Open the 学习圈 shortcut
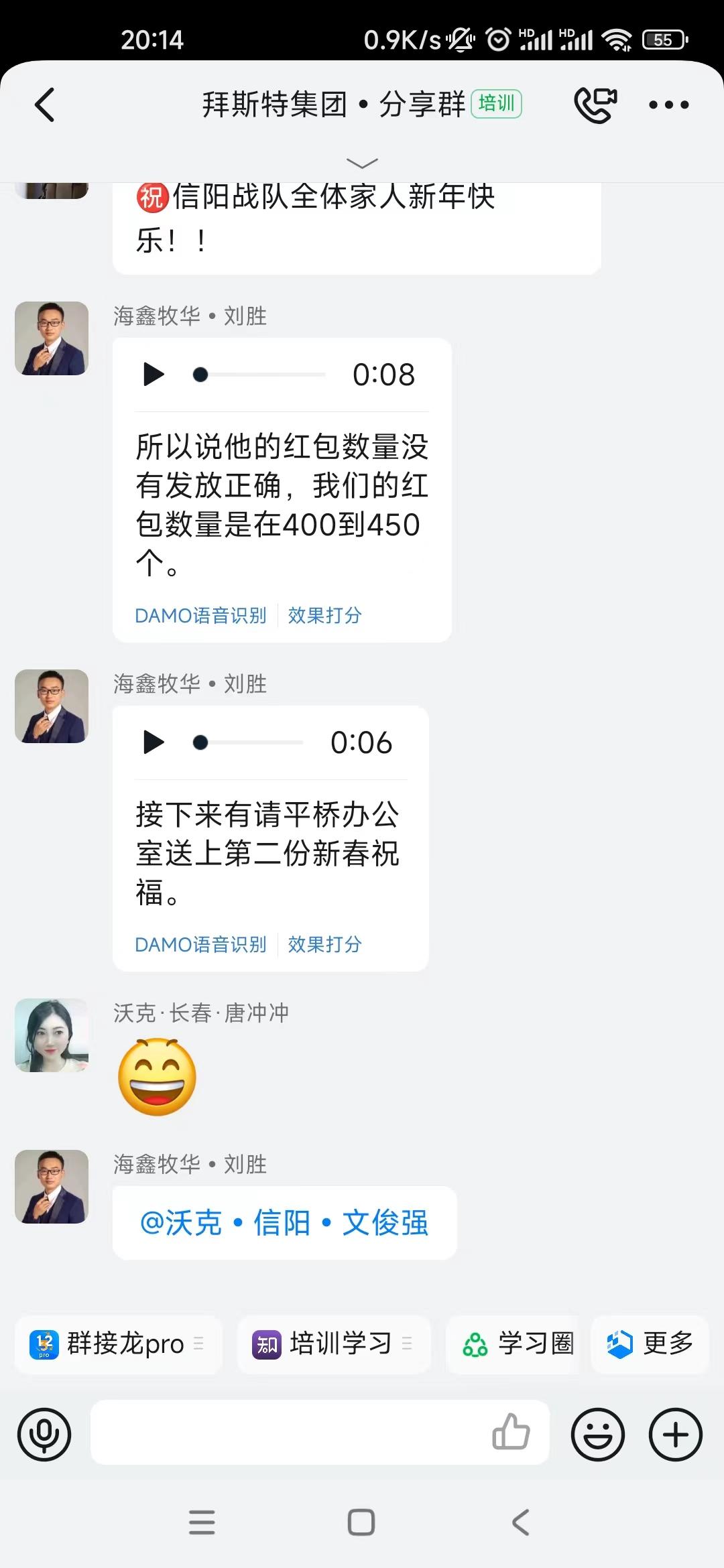 (x=518, y=1344)
